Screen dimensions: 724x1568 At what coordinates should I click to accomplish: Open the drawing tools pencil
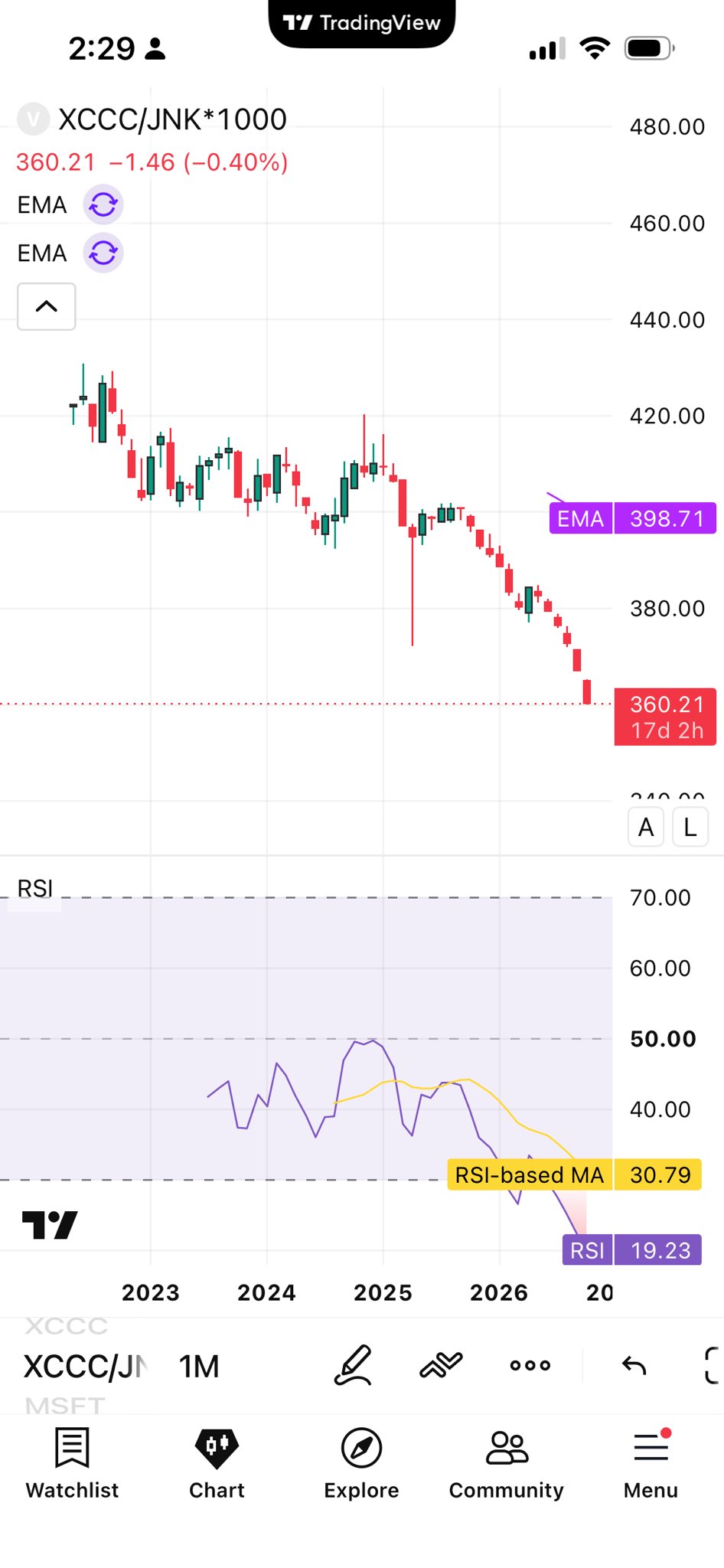click(x=353, y=1365)
